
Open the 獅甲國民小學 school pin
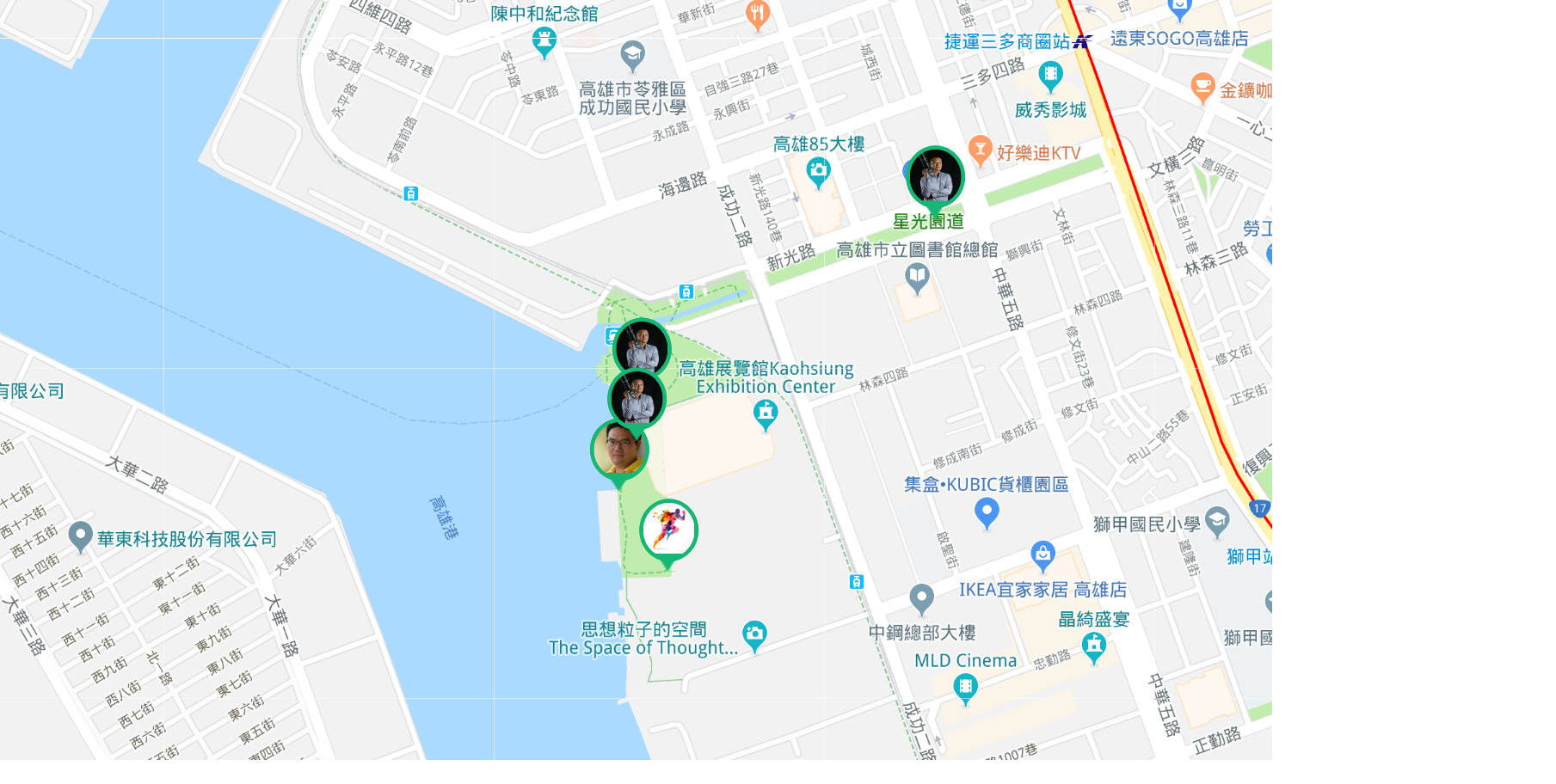(x=1216, y=521)
